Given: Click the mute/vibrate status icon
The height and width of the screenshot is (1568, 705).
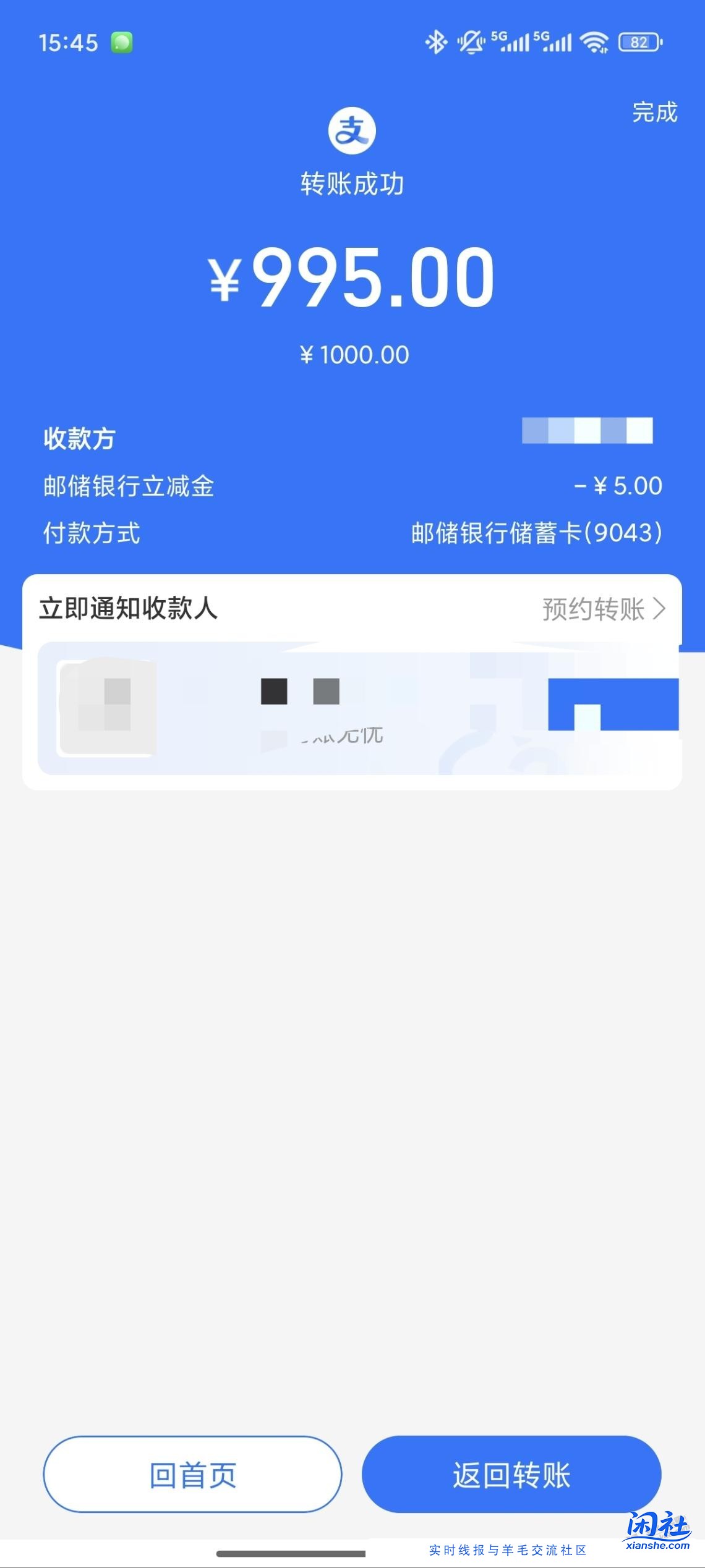Looking at the screenshot, I should point(470,42).
